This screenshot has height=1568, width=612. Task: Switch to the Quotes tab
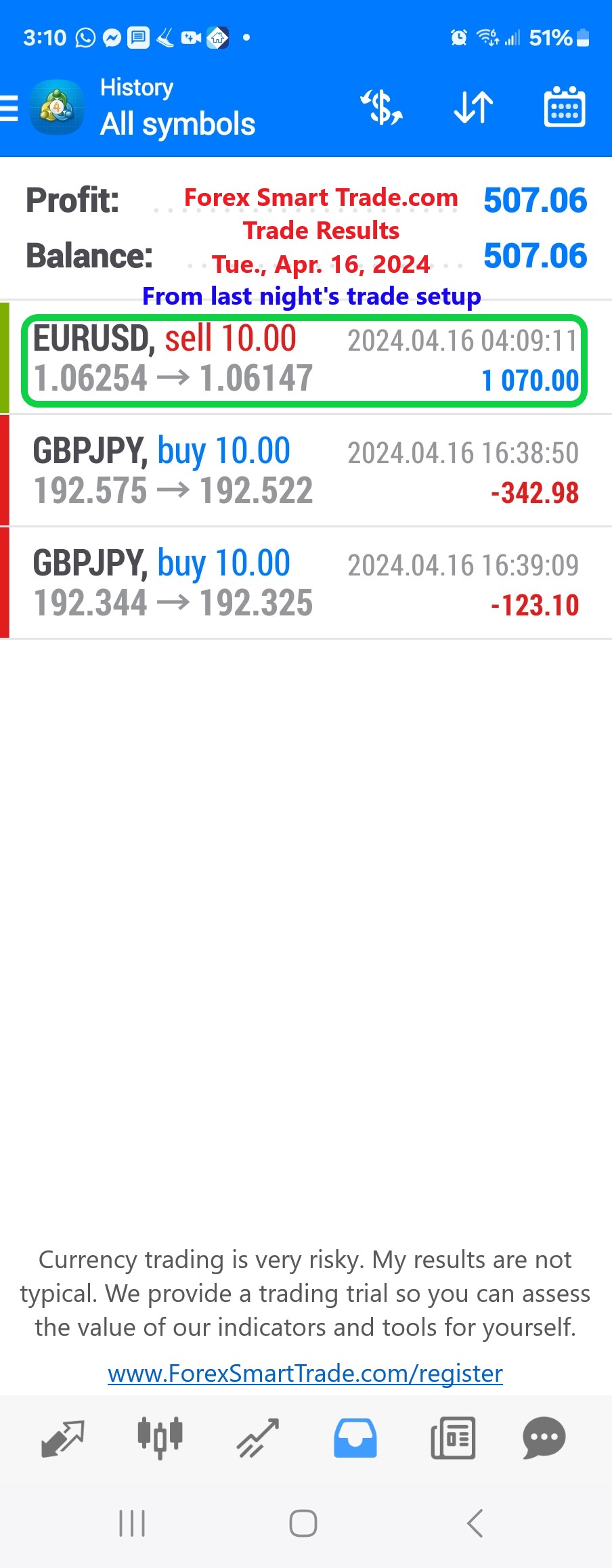[x=63, y=1437]
